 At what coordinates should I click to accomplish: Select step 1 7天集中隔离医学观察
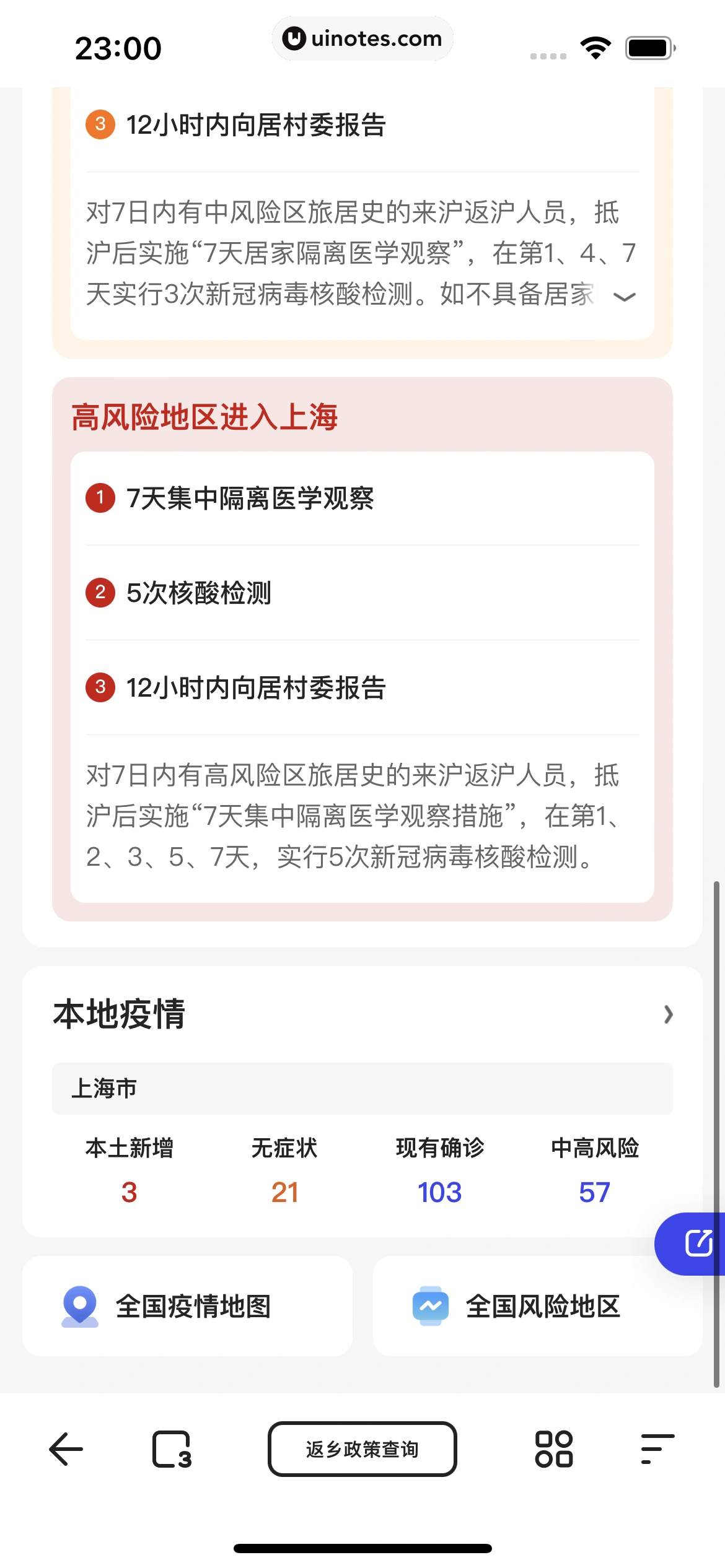tap(252, 500)
